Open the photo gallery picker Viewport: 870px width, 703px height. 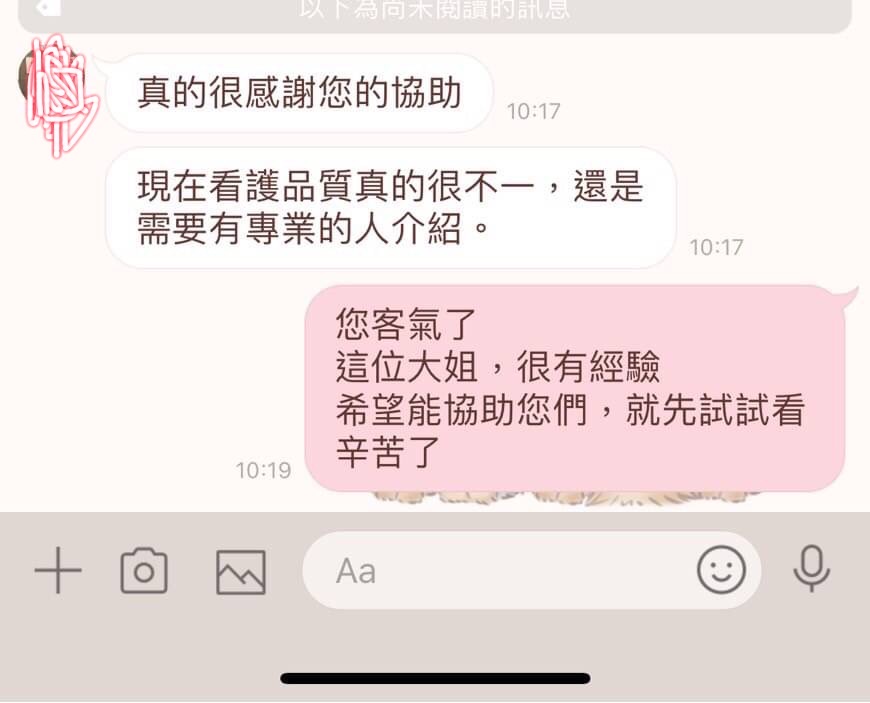point(241,572)
